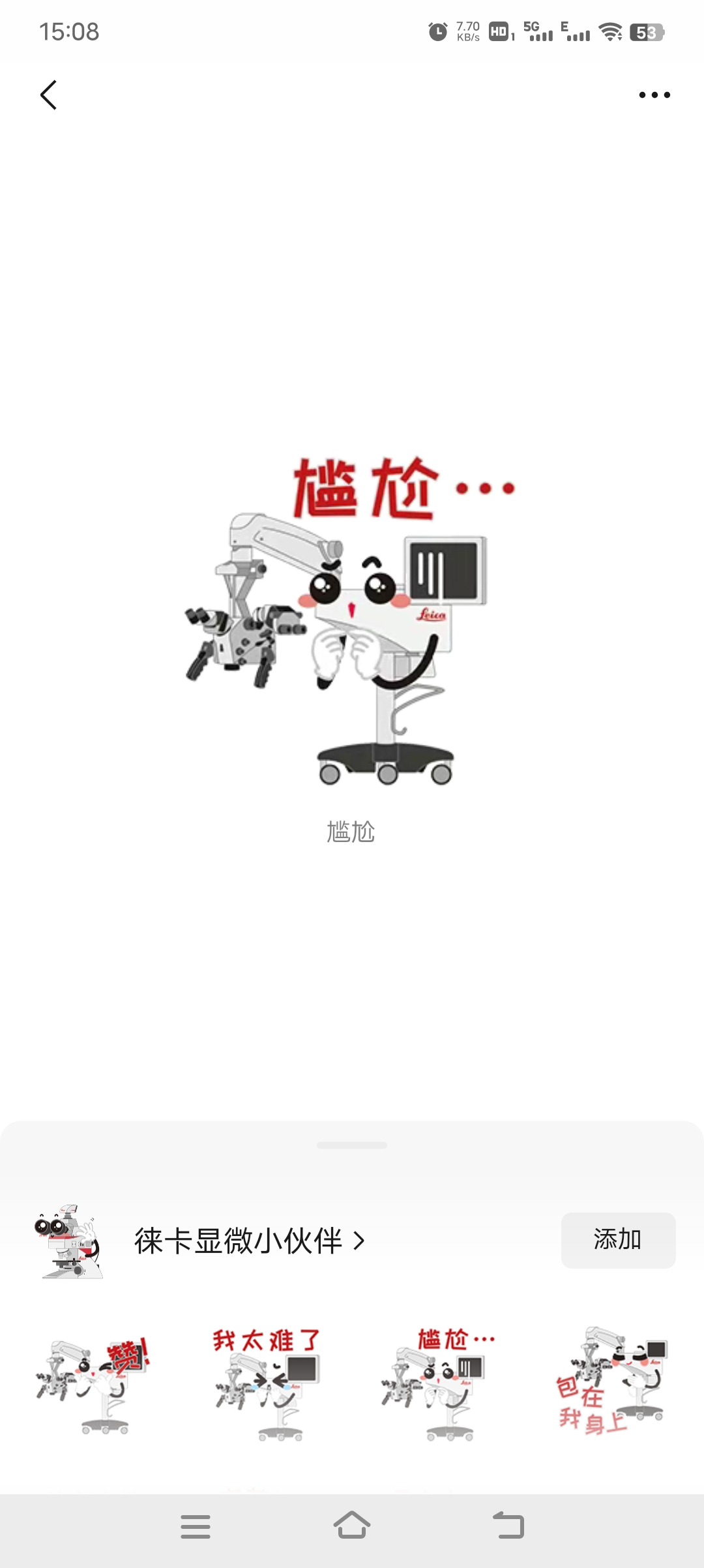Open recent apps from the navigation bar

pos(196,1526)
